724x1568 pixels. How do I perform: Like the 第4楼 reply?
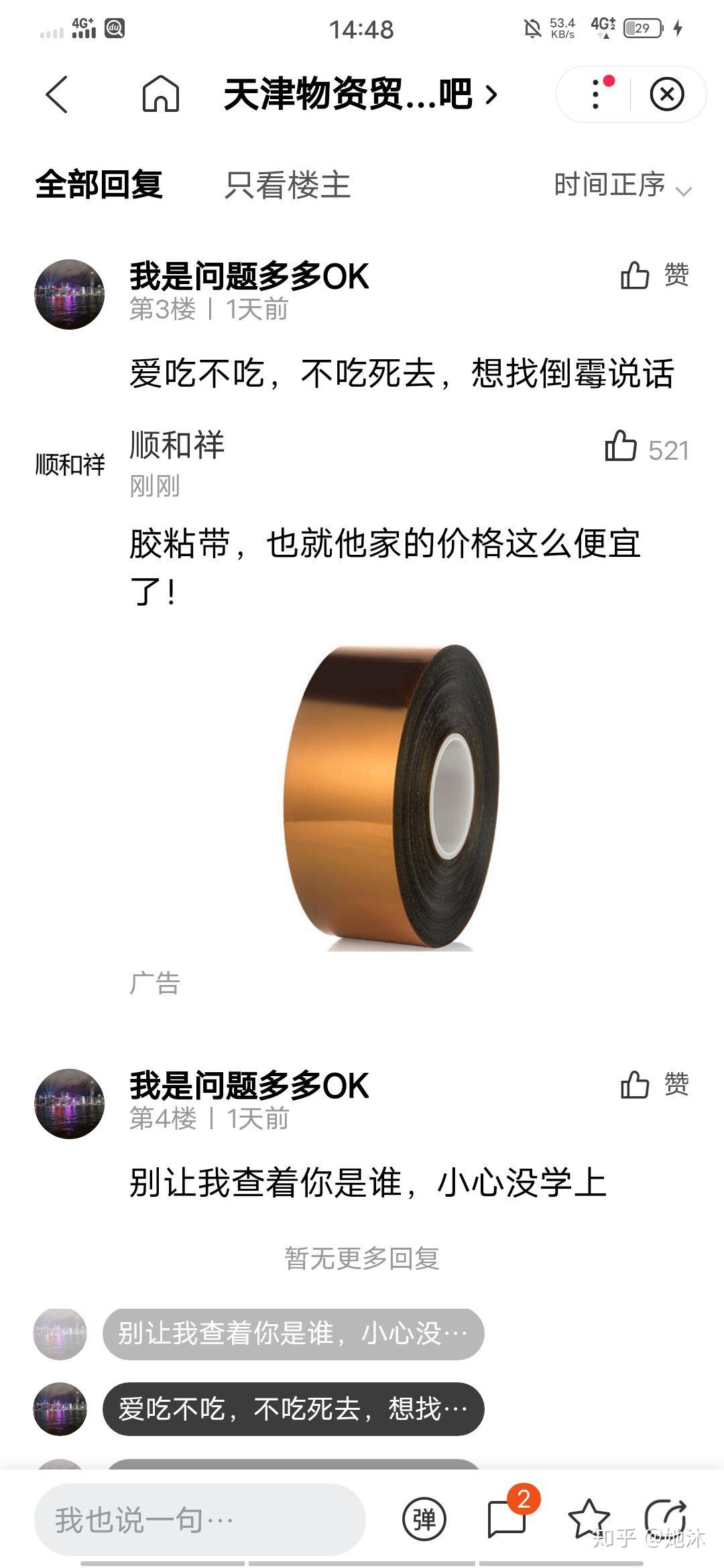[x=654, y=1084]
